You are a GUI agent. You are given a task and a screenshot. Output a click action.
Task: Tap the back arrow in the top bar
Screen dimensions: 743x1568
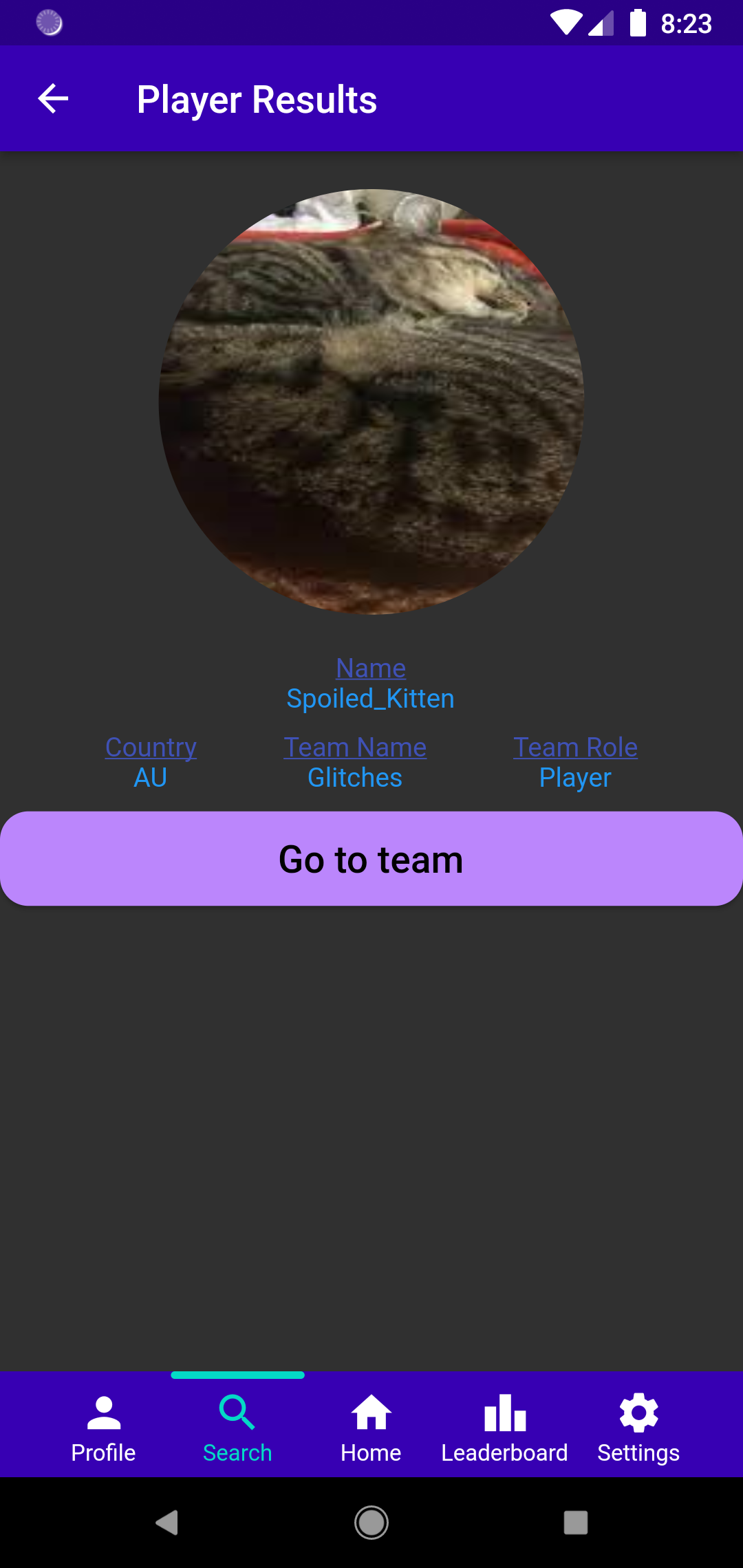coord(52,98)
